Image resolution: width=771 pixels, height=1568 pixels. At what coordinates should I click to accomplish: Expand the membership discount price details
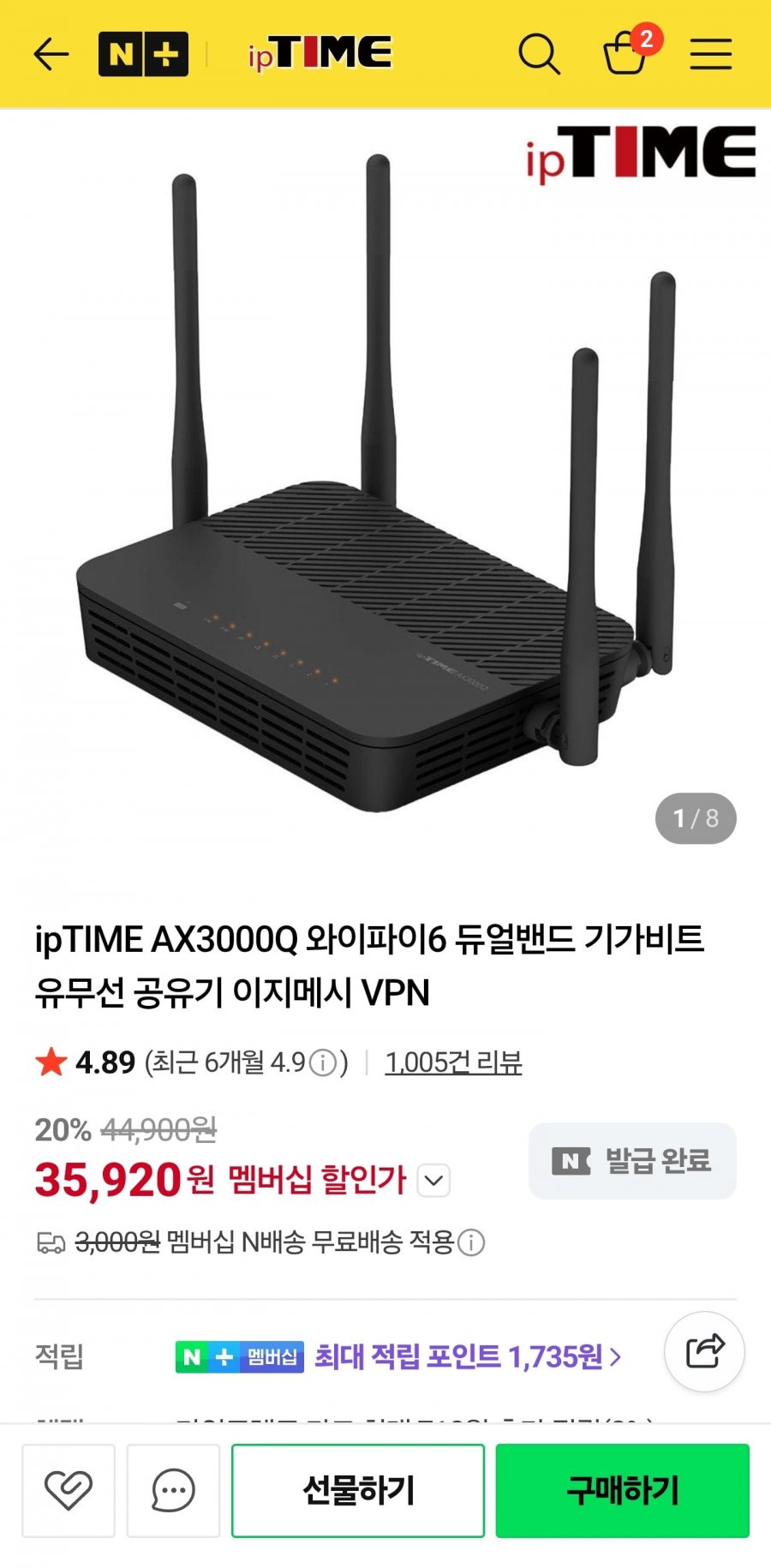tap(433, 1181)
